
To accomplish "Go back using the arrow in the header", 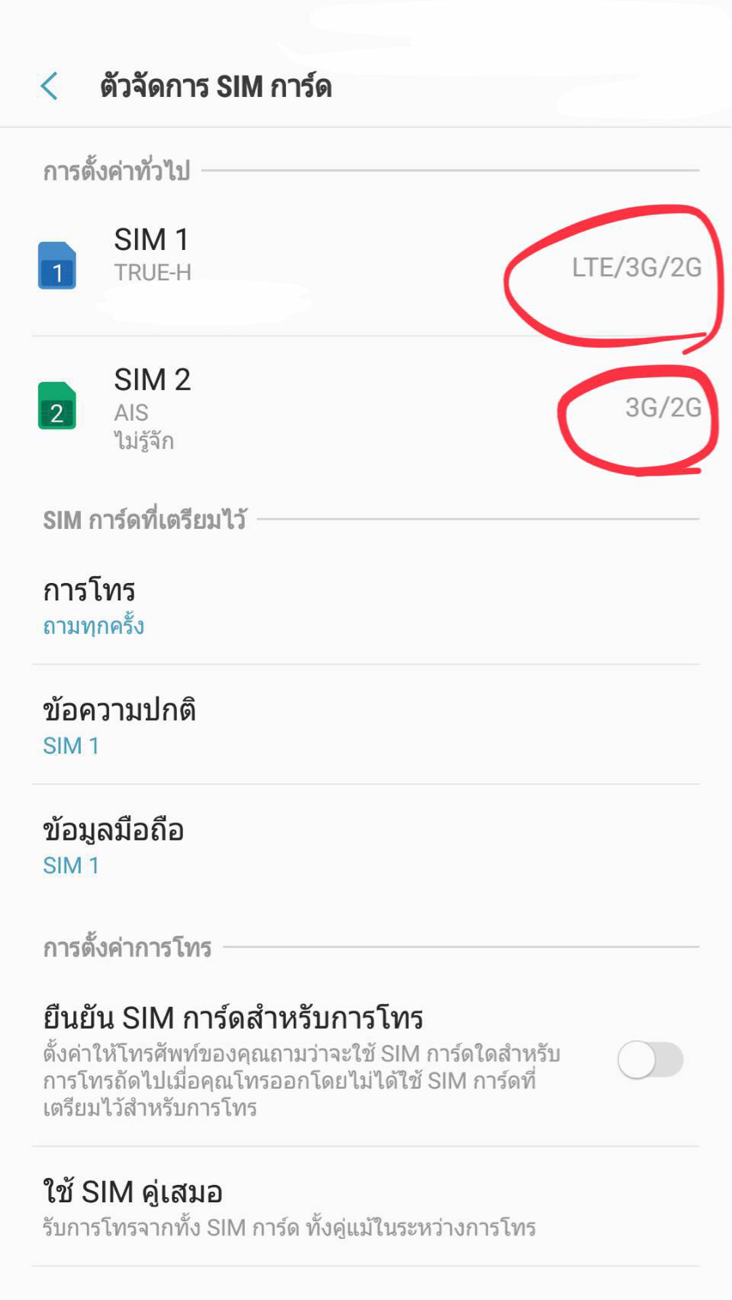I will 49,87.
